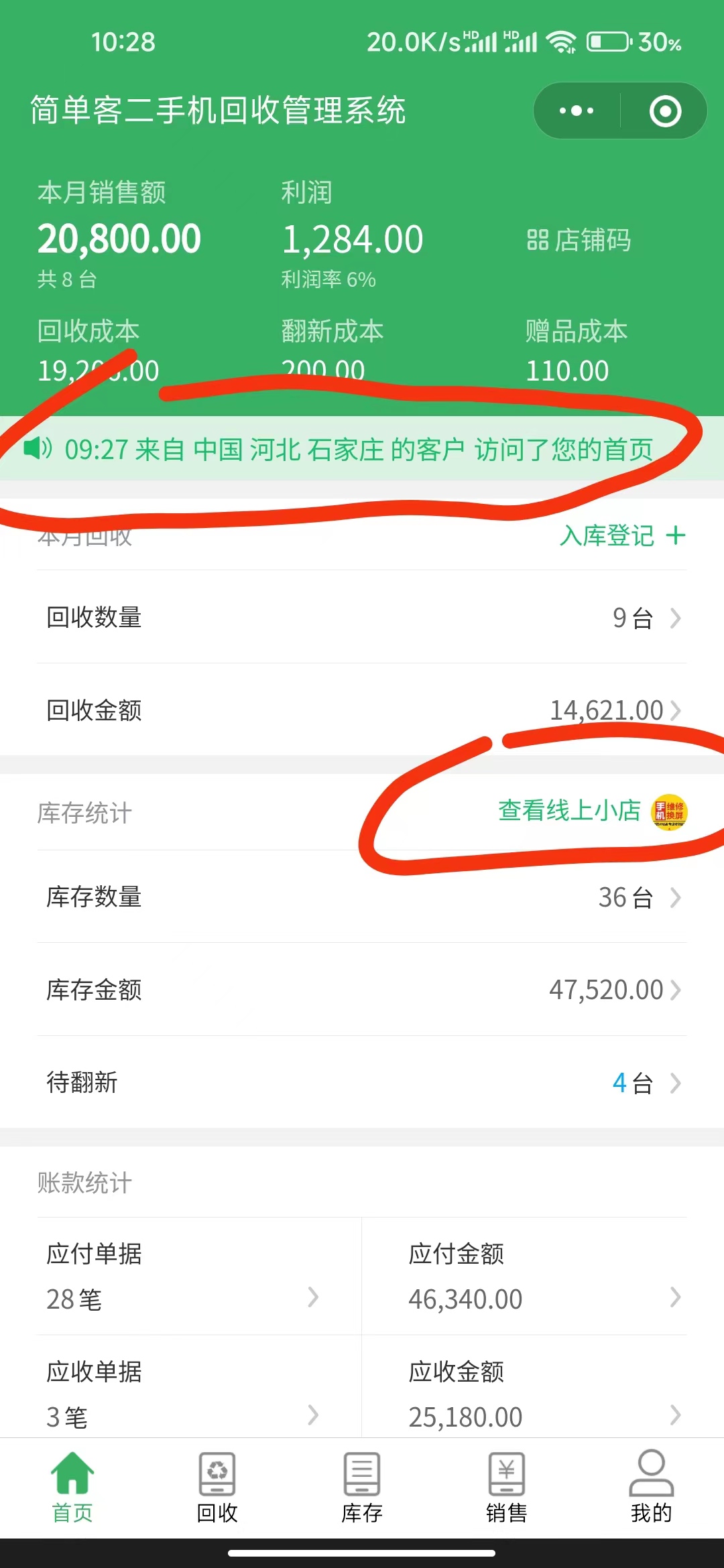This screenshot has width=724, height=1568.
Task: Open the 回收数量 row
Action: [x=362, y=617]
